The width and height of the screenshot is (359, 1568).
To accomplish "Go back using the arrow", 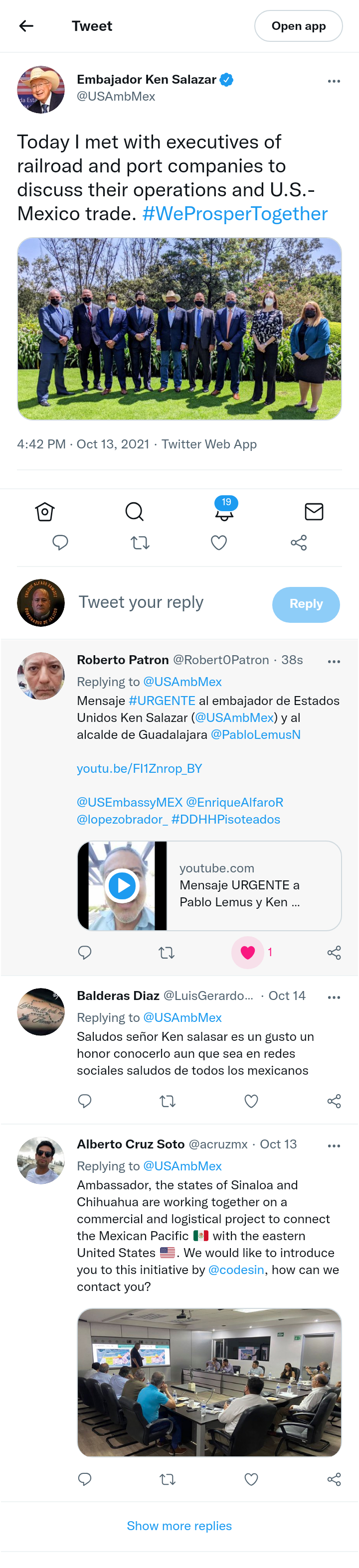I will (x=26, y=25).
